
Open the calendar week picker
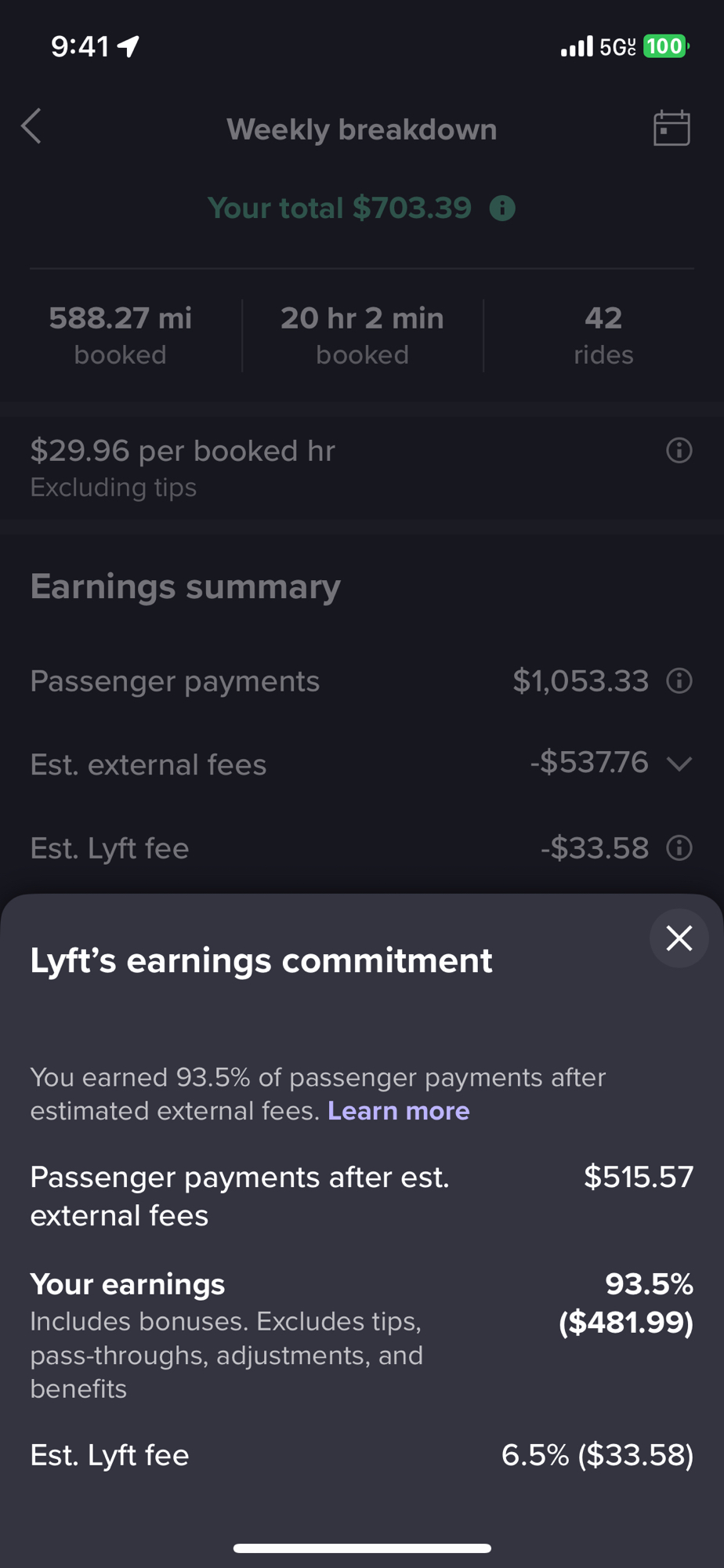[672, 128]
